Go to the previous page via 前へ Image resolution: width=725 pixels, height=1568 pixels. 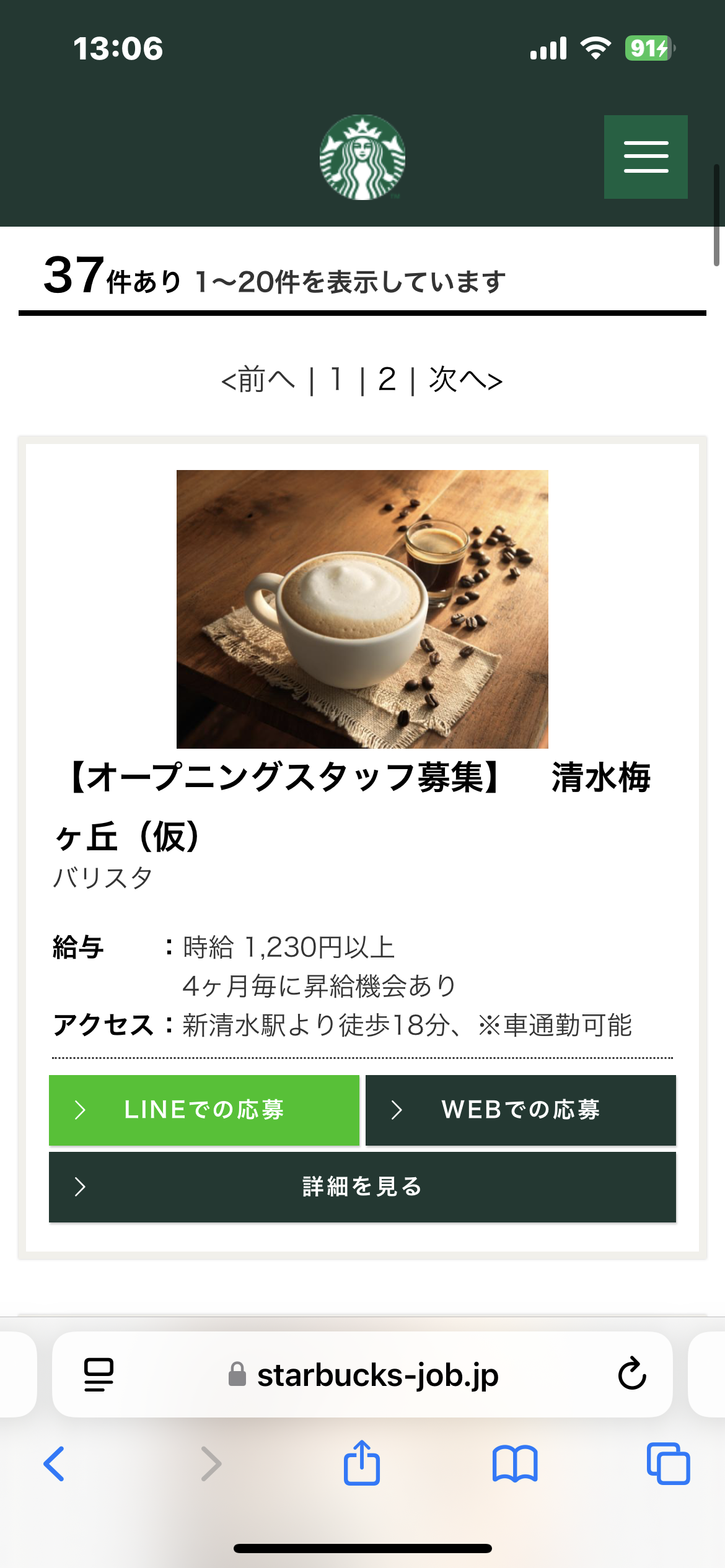258,379
